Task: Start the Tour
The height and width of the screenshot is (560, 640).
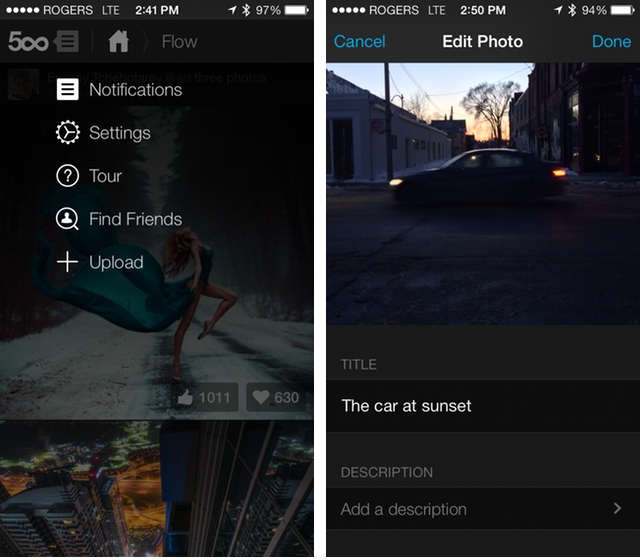Action: coord(90,176)
